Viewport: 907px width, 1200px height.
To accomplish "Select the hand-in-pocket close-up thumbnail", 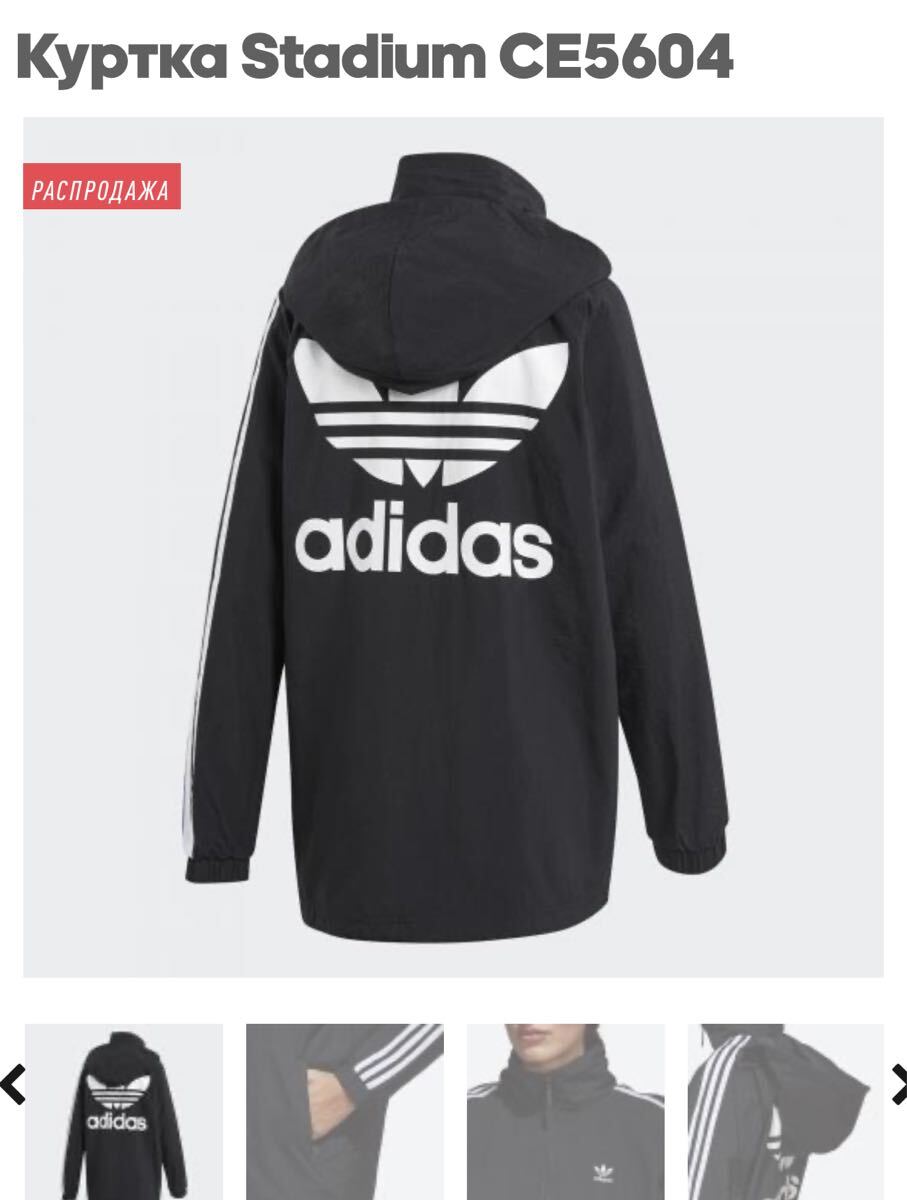I will tap(344, 1111).
